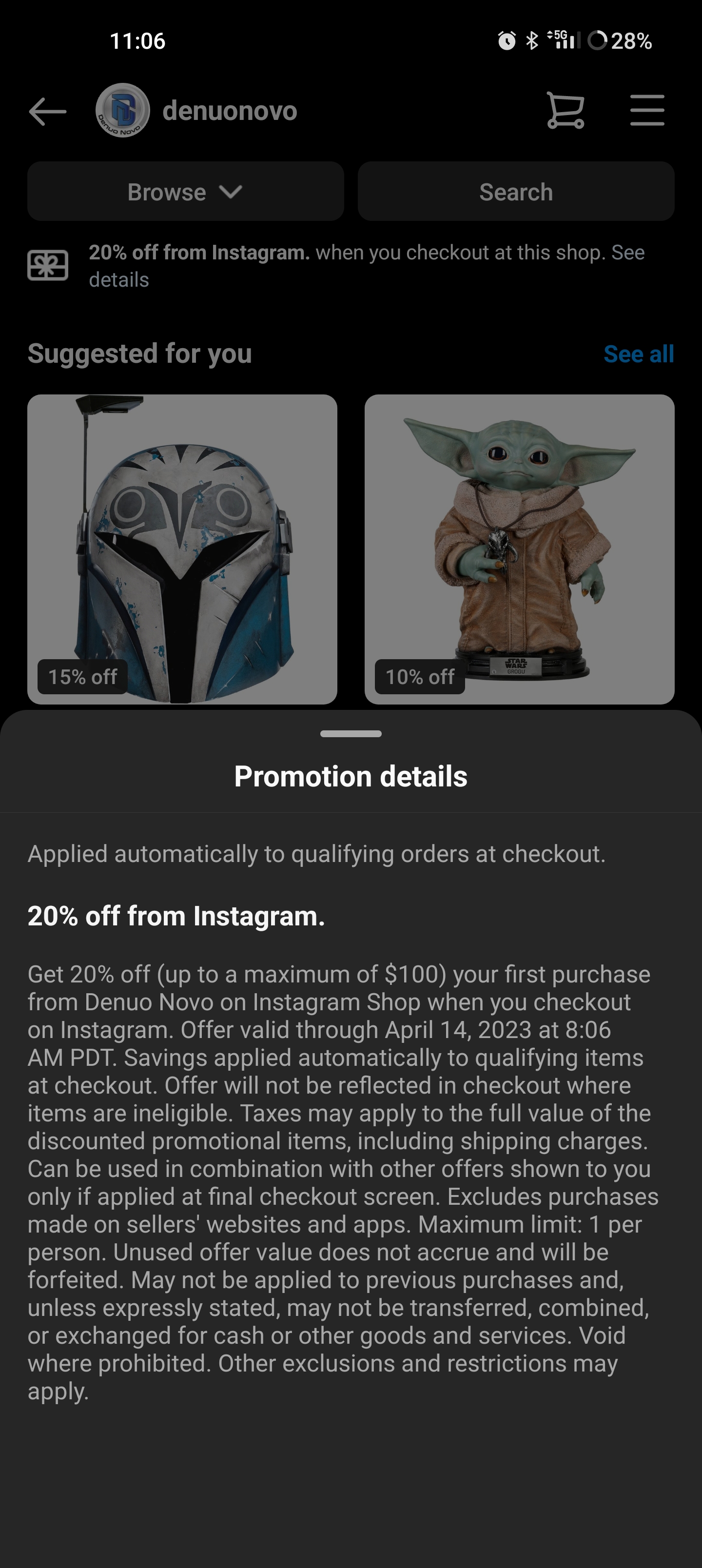This screenshot has height=1568, width=702.
Task: Open the 10% off Grogu figure product
Action: coord(519,549)
